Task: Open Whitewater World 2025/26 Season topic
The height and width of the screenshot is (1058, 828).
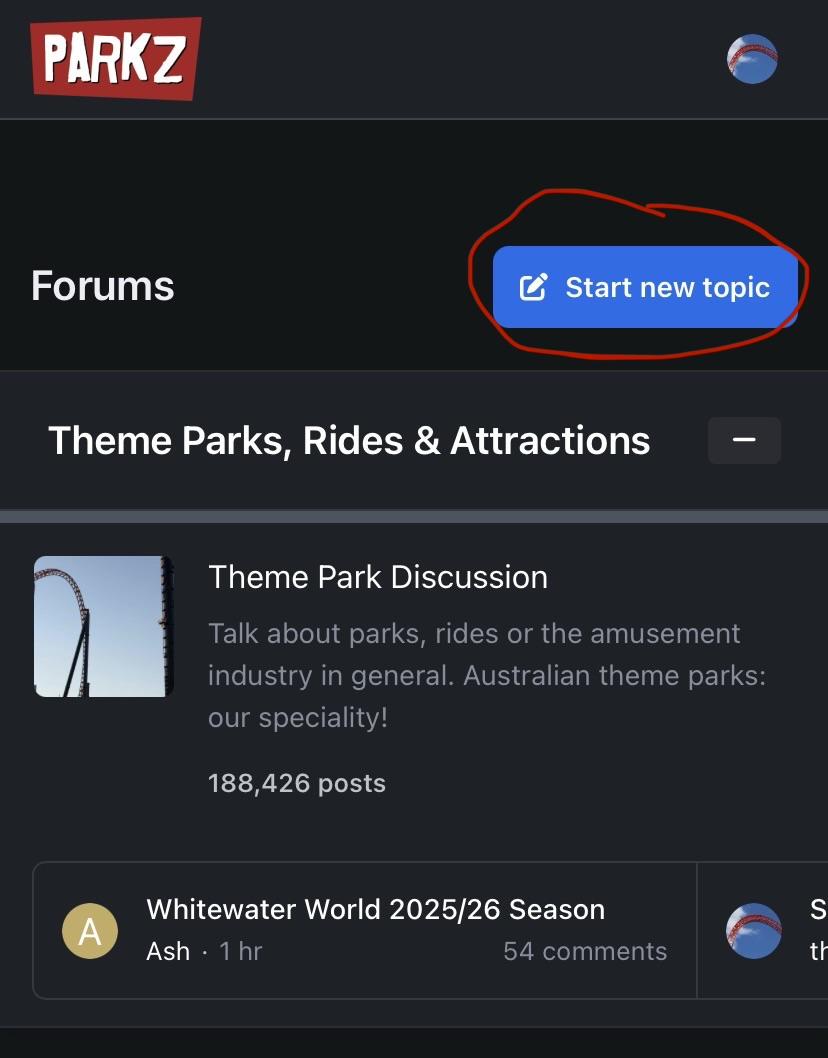Action: coord(375,910)
